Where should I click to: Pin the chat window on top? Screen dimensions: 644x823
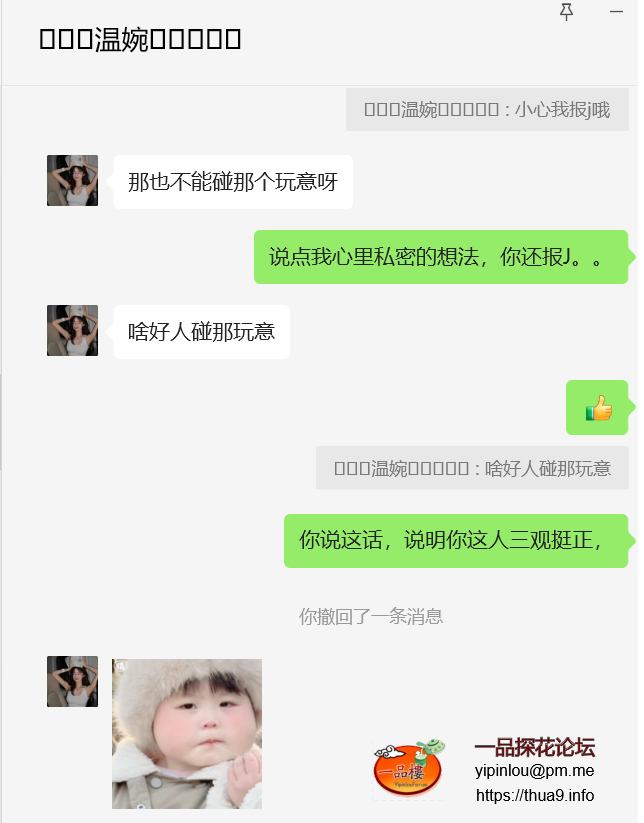click(566, 12)
